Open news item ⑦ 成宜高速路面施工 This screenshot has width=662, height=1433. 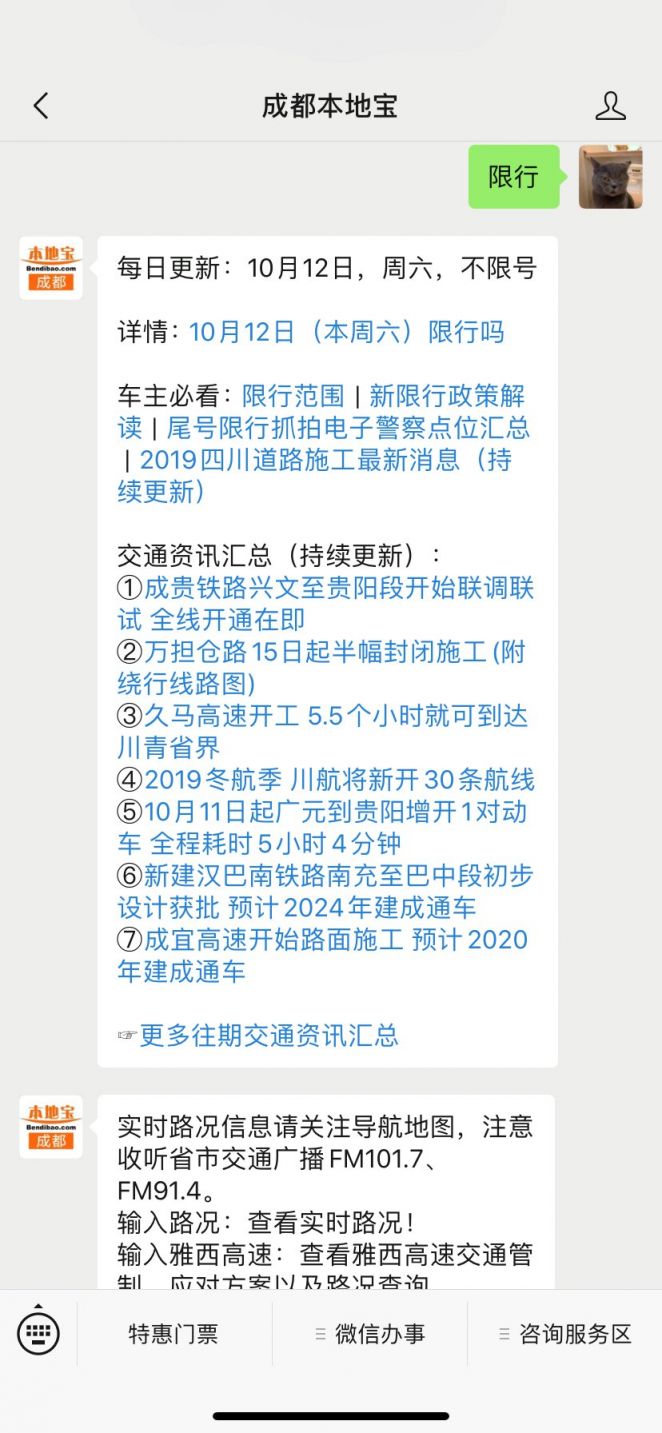click(x=322, y=956)
